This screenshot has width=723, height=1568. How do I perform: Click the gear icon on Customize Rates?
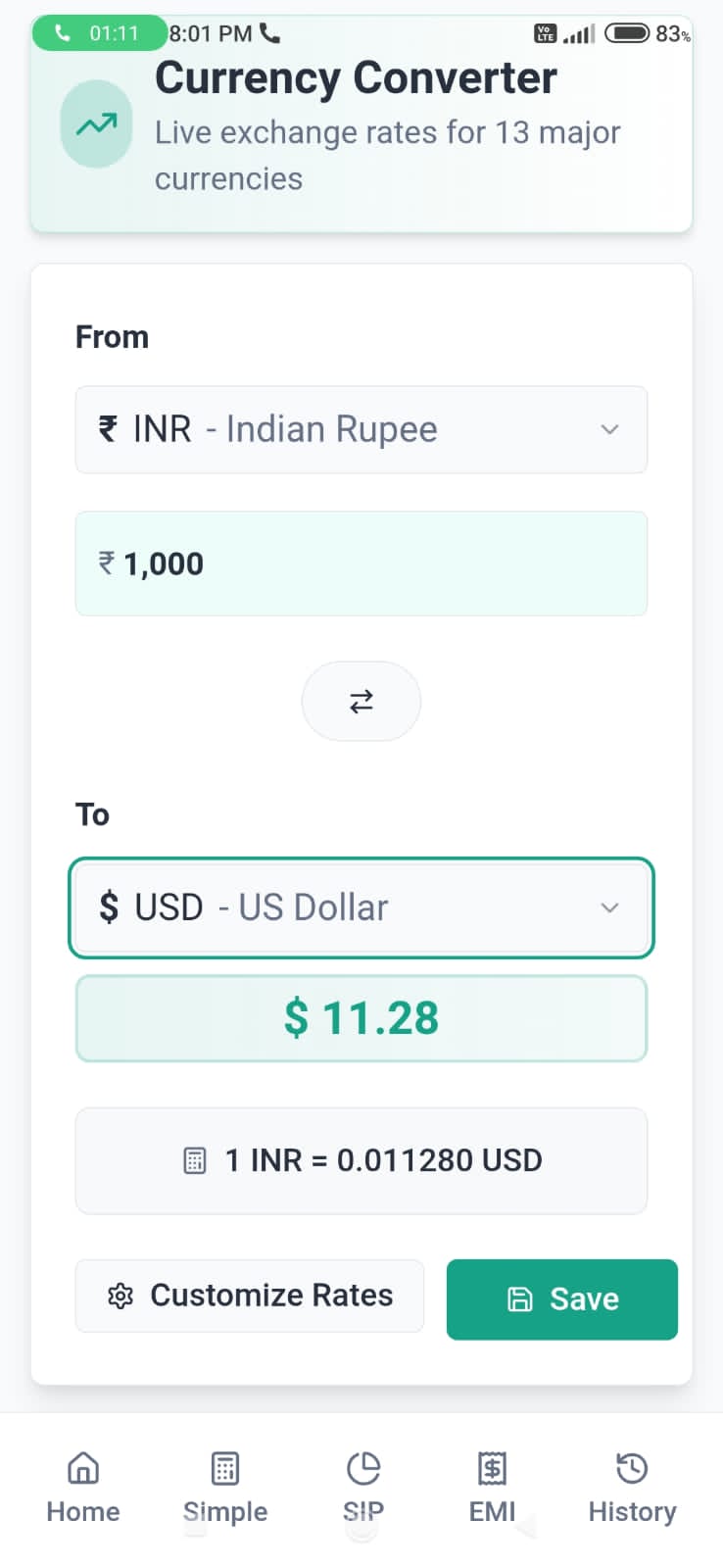[x=120, y=1296]
